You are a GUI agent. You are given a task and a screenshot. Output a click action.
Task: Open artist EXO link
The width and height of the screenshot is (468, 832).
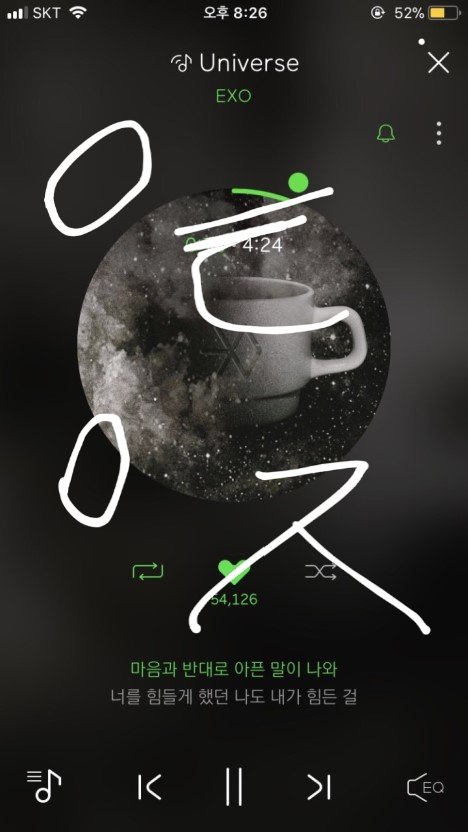click(233, 97)
